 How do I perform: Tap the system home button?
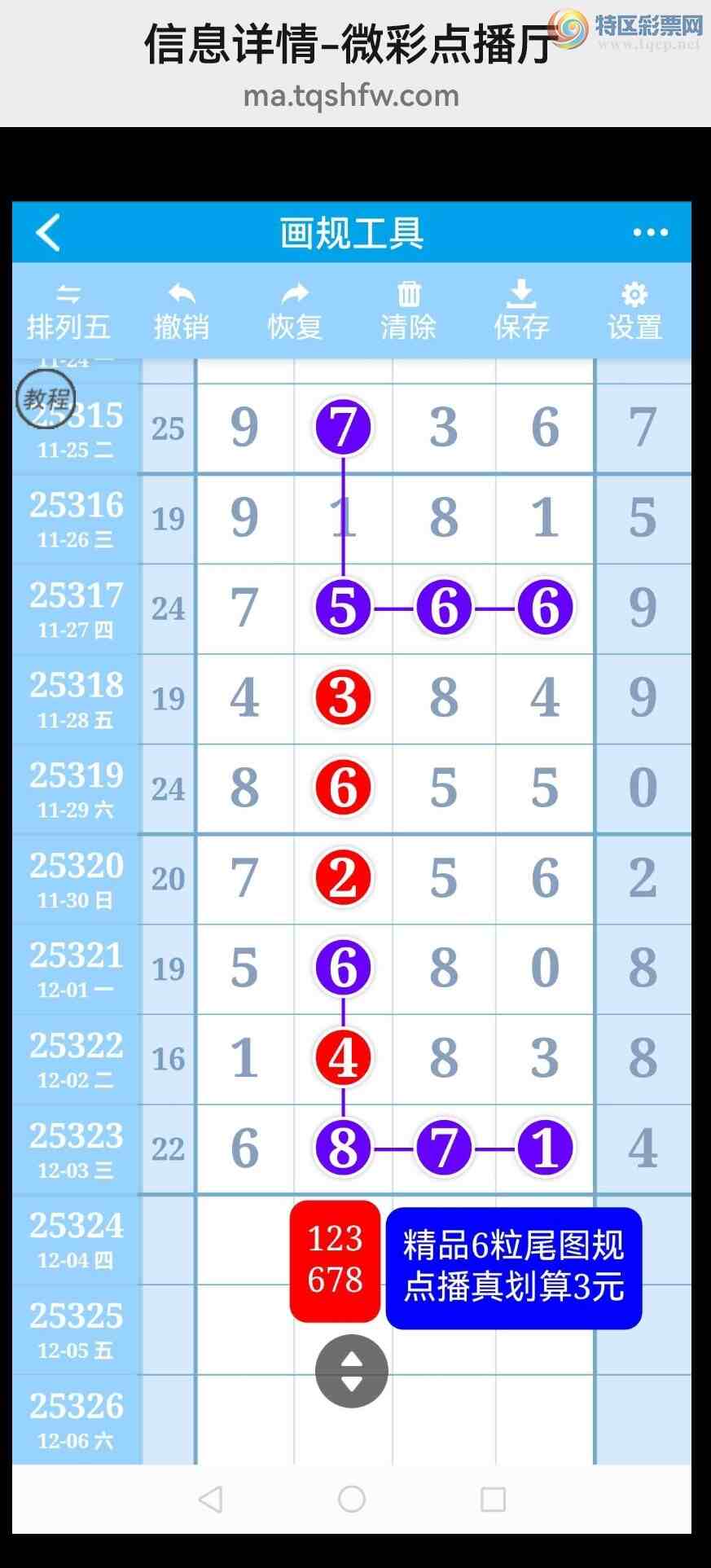[x=352, y=1499]
